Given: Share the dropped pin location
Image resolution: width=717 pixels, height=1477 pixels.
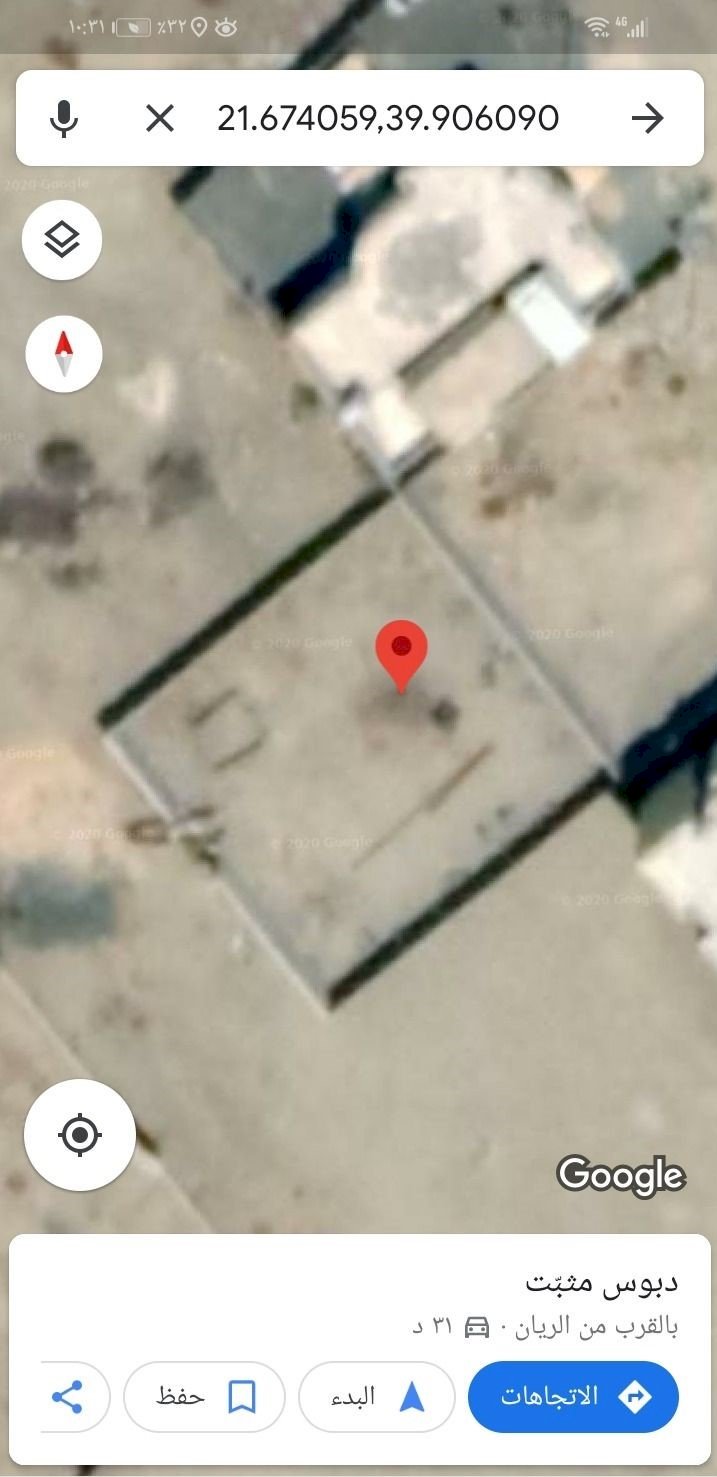Looking at the screenshot, I should click(67, 1397).
